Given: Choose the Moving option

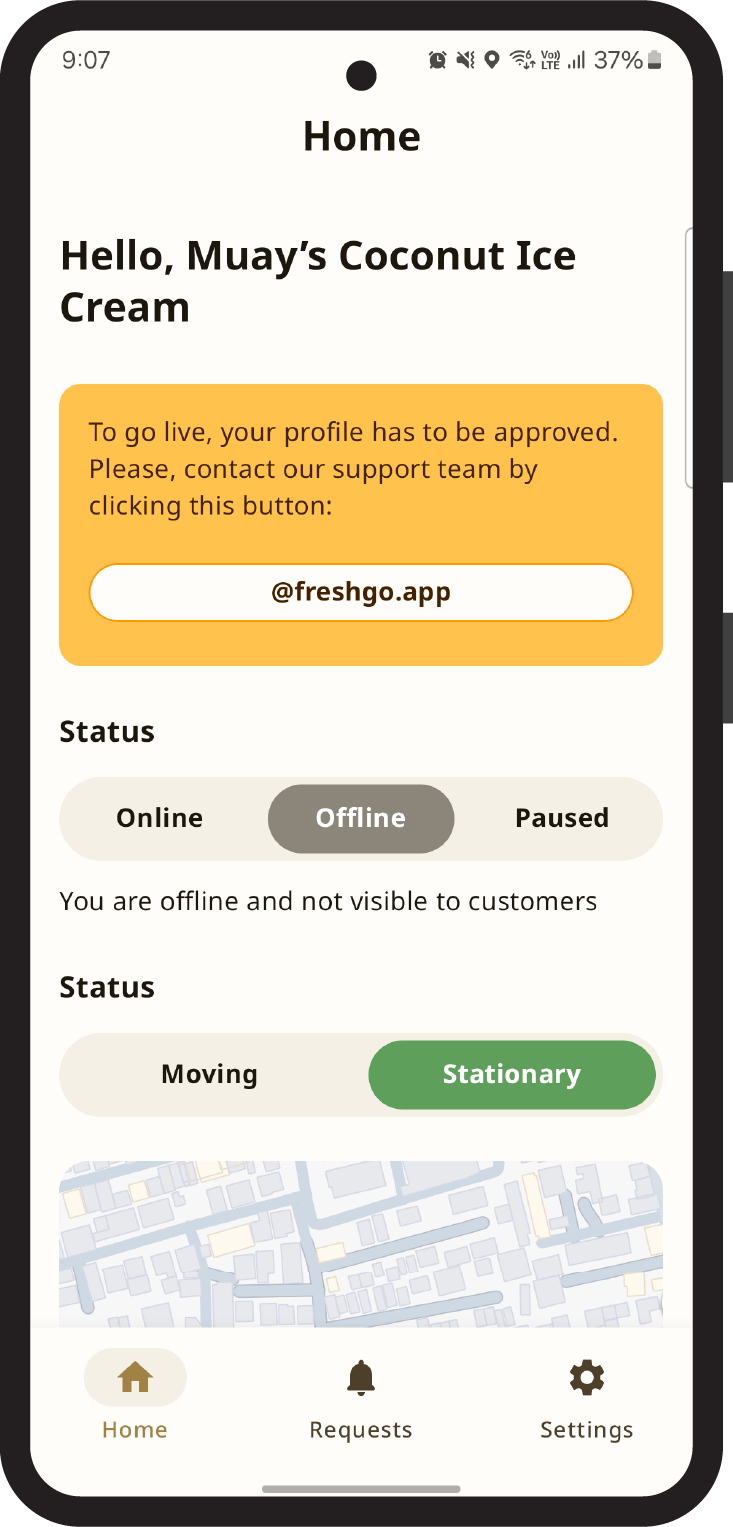Looking at the screenshot, I should (210, 1074).
